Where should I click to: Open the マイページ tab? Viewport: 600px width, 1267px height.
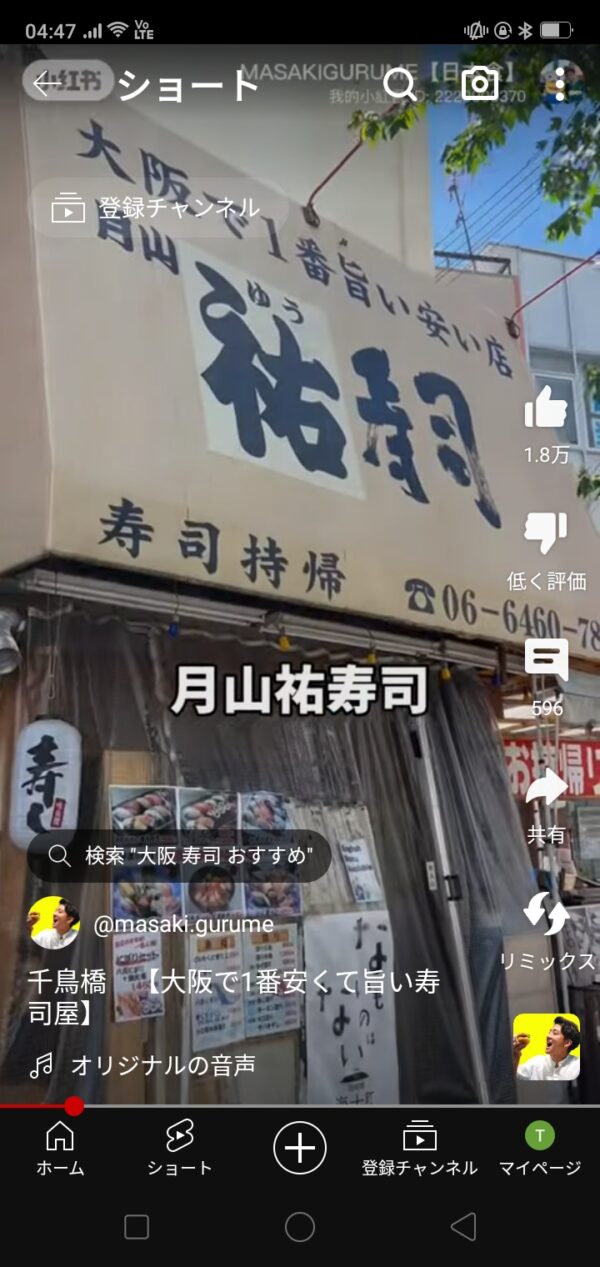coord(540,1148)
